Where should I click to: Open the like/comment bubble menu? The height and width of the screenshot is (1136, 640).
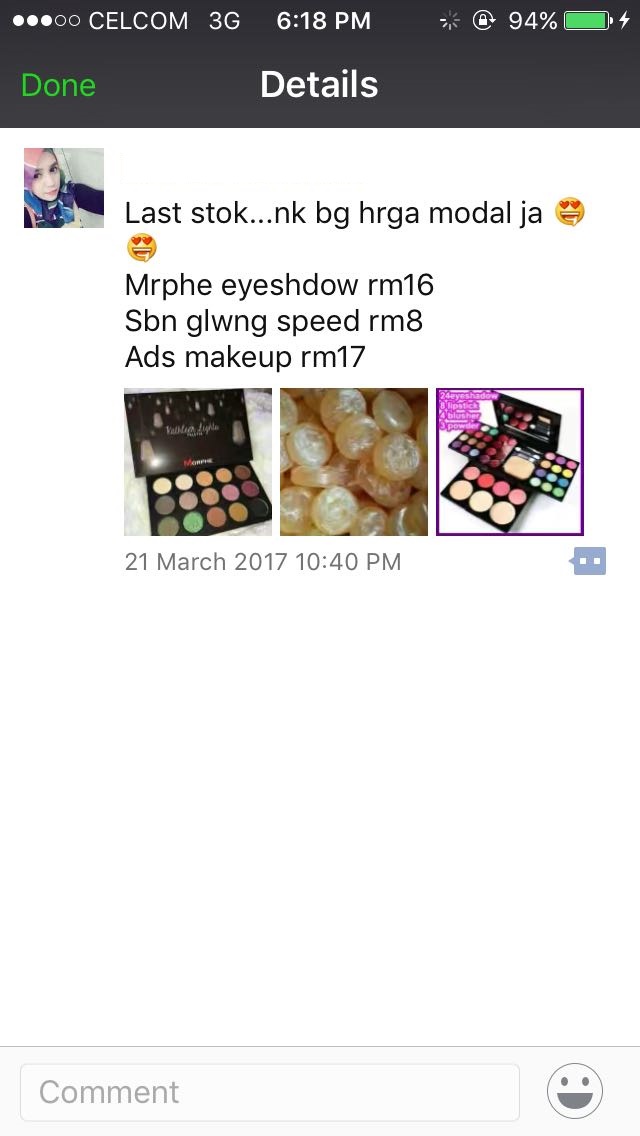coord(589,561)
